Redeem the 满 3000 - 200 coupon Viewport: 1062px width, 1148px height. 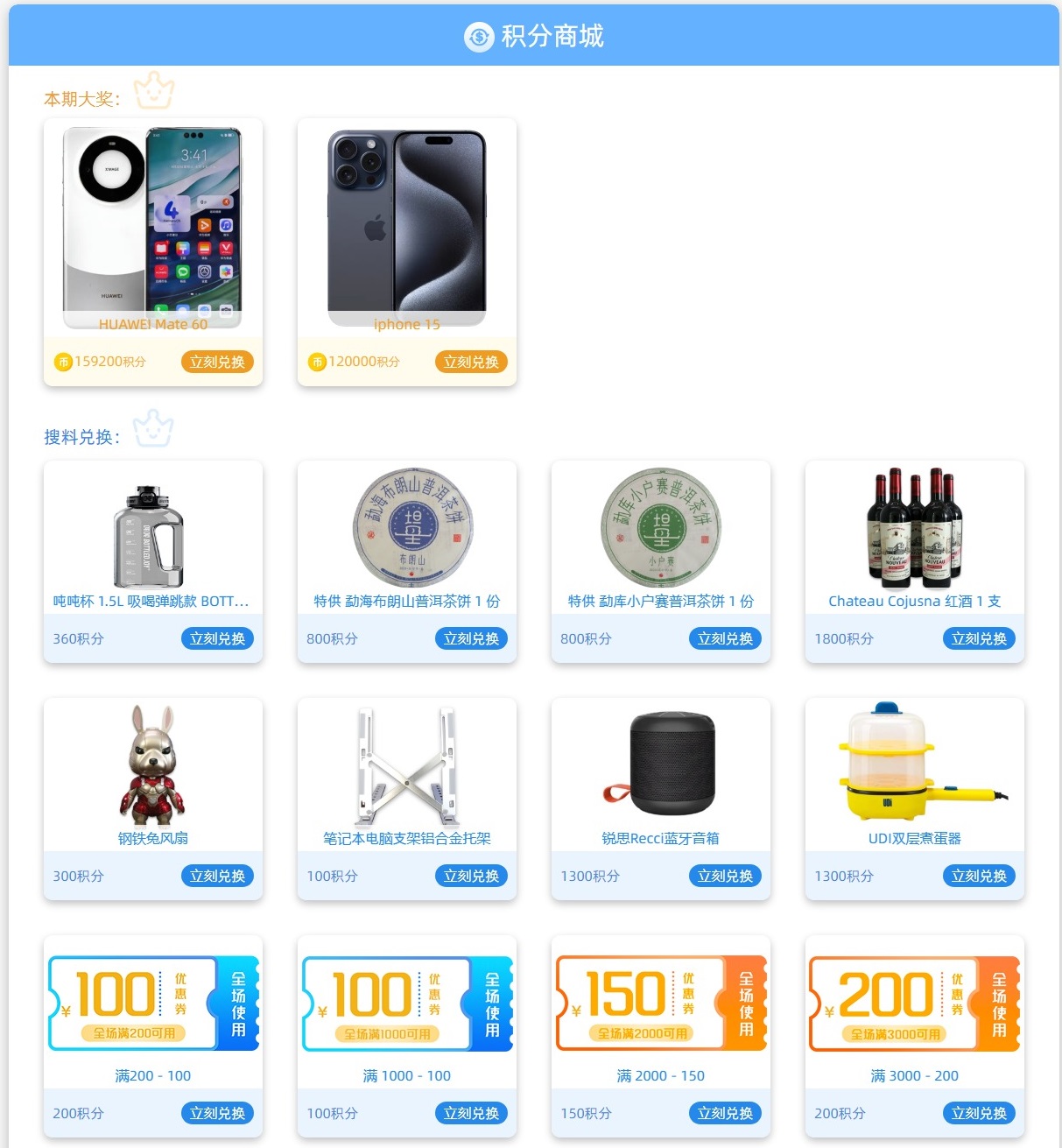click(979, 1113)
